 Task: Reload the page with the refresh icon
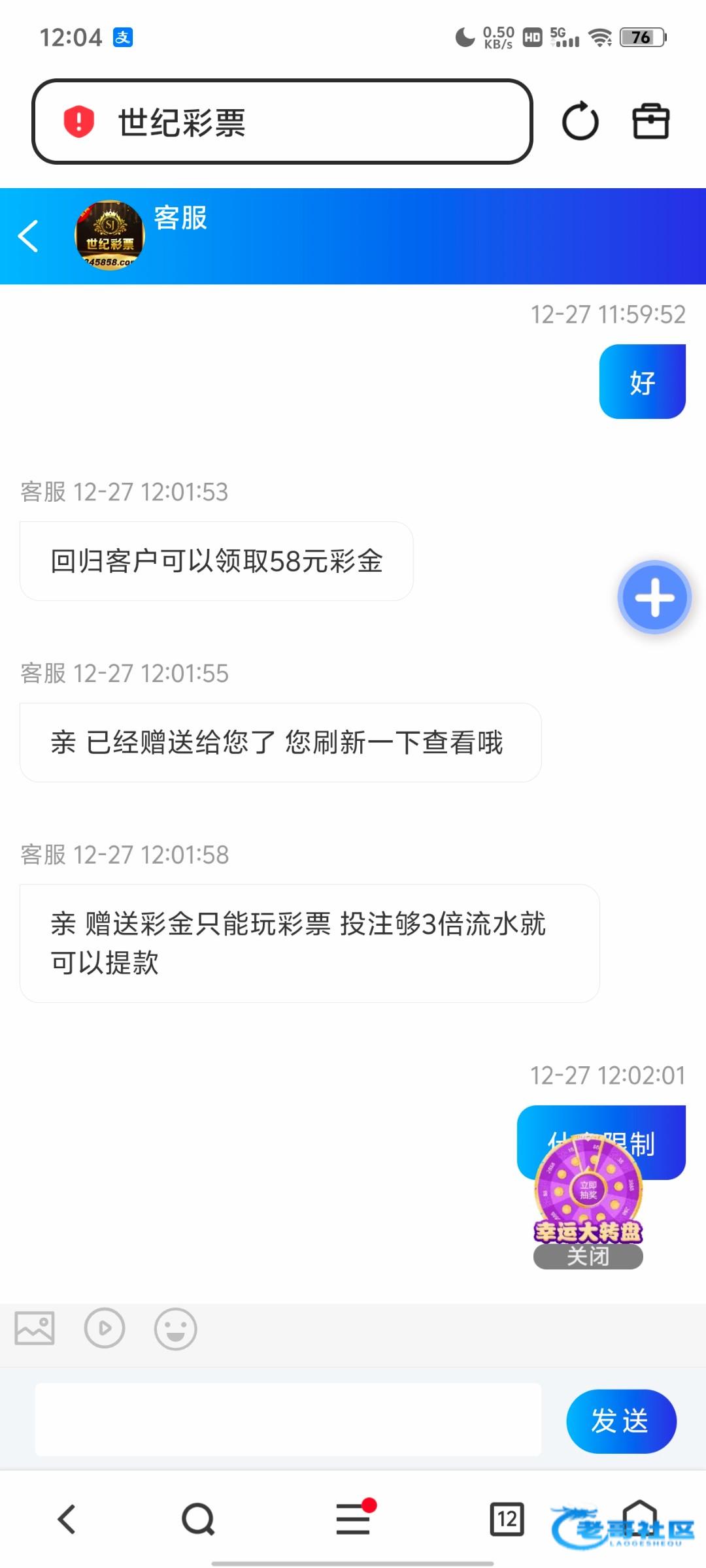pyautogui.click(x=580, y=122)
